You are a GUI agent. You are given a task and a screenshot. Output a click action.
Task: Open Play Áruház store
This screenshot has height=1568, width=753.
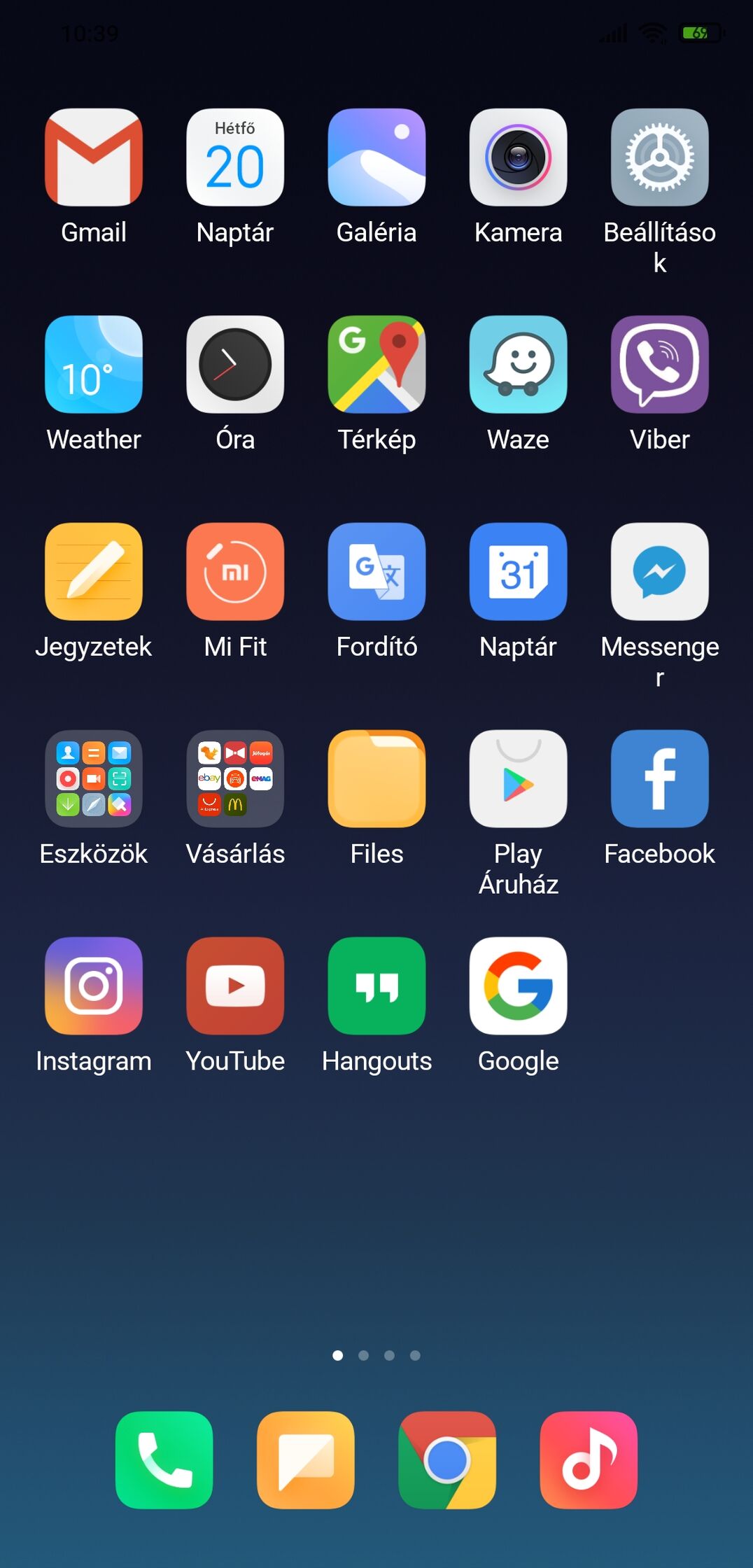[518, 779]
